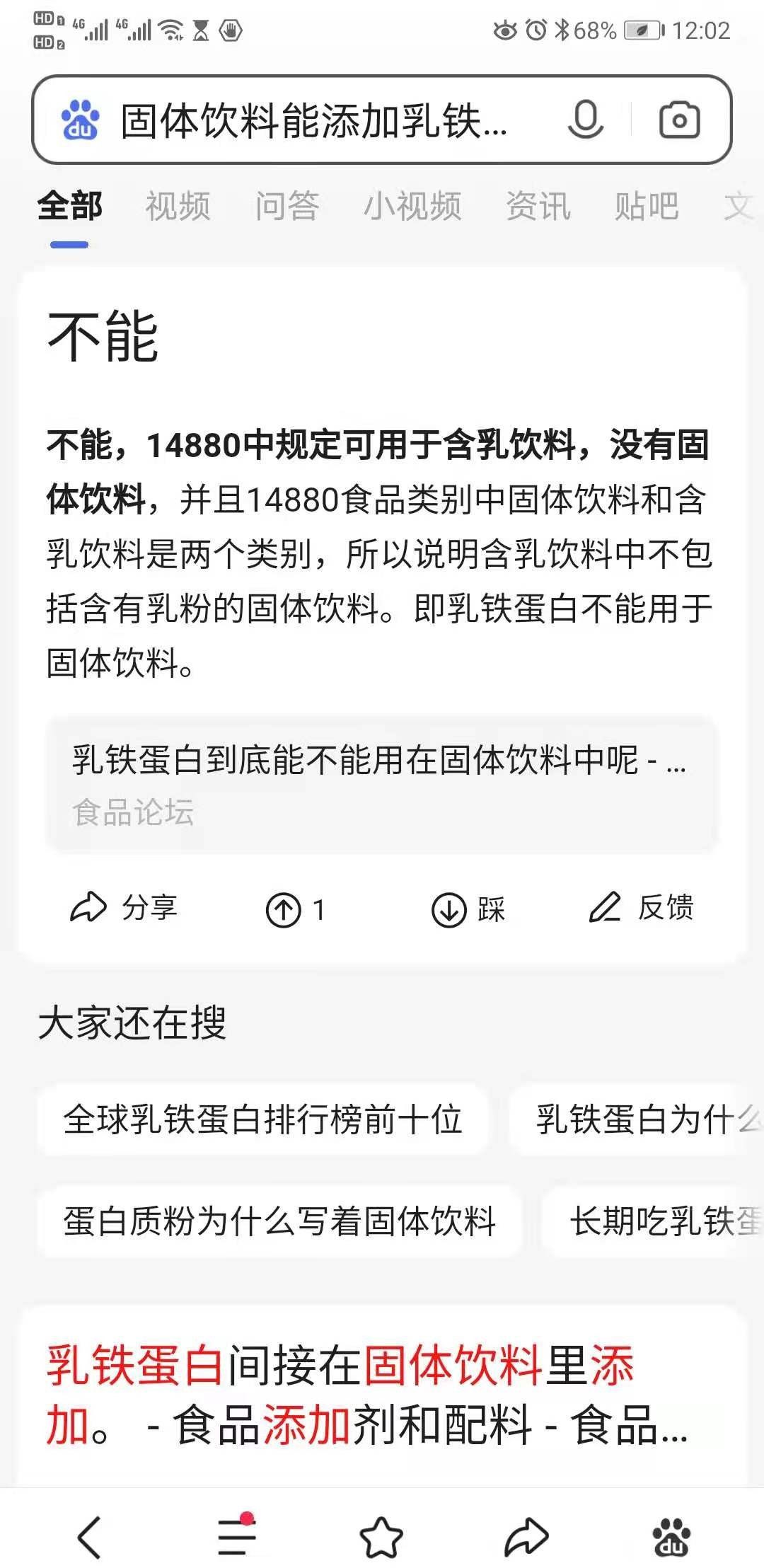This screenshot has height=1568, width=764.
Task: Start voice search with the microphone icon
Action: [586, 119]
